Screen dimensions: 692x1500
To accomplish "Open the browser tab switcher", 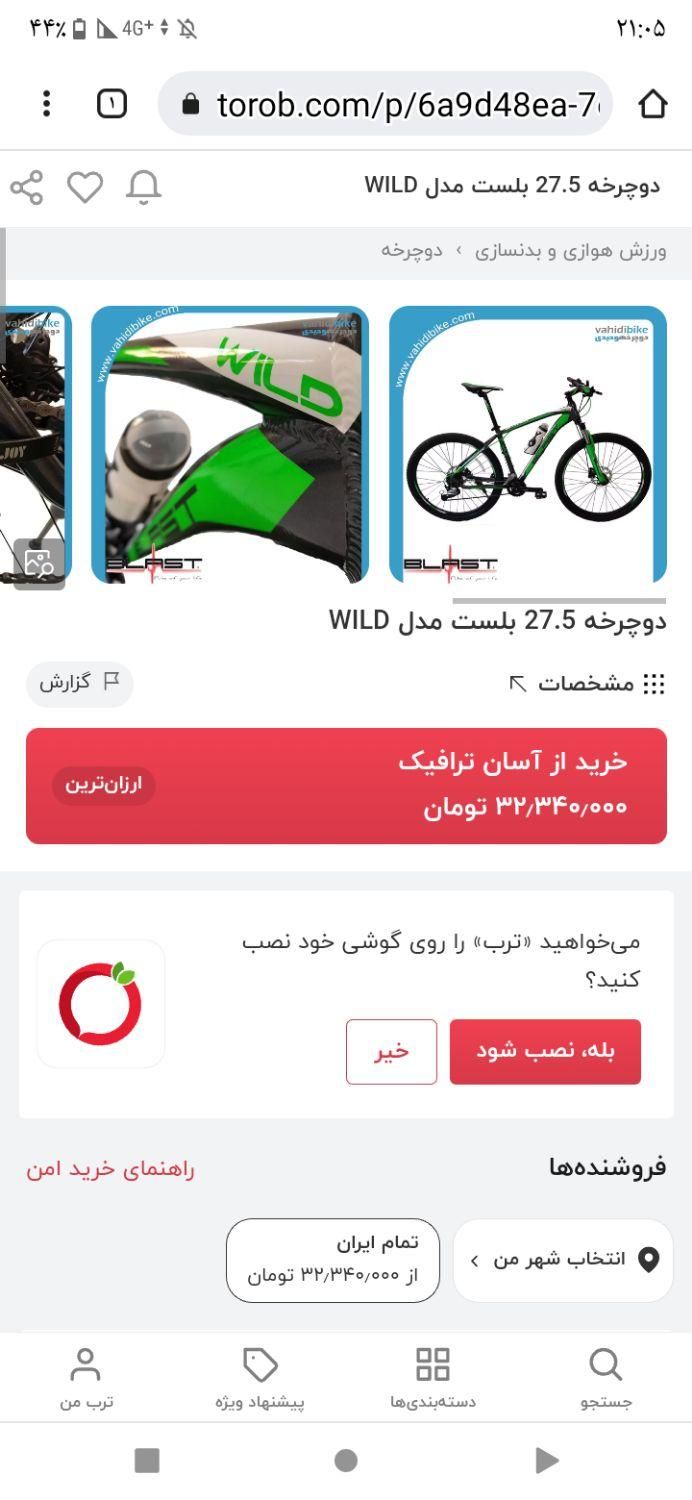I will pos(112,104).
